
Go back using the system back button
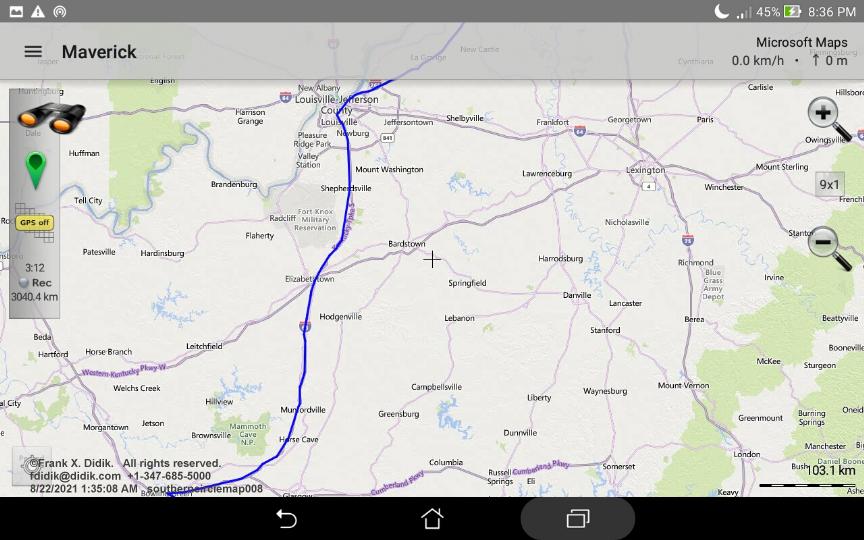pos(287,518)
